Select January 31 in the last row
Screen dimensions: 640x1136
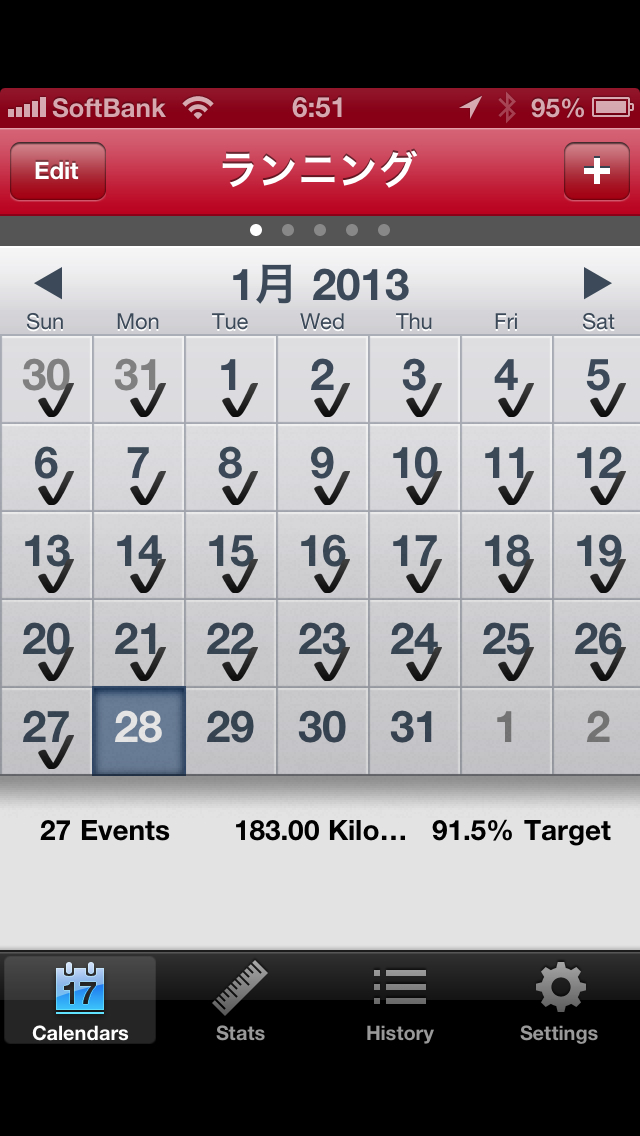[414, 730]
